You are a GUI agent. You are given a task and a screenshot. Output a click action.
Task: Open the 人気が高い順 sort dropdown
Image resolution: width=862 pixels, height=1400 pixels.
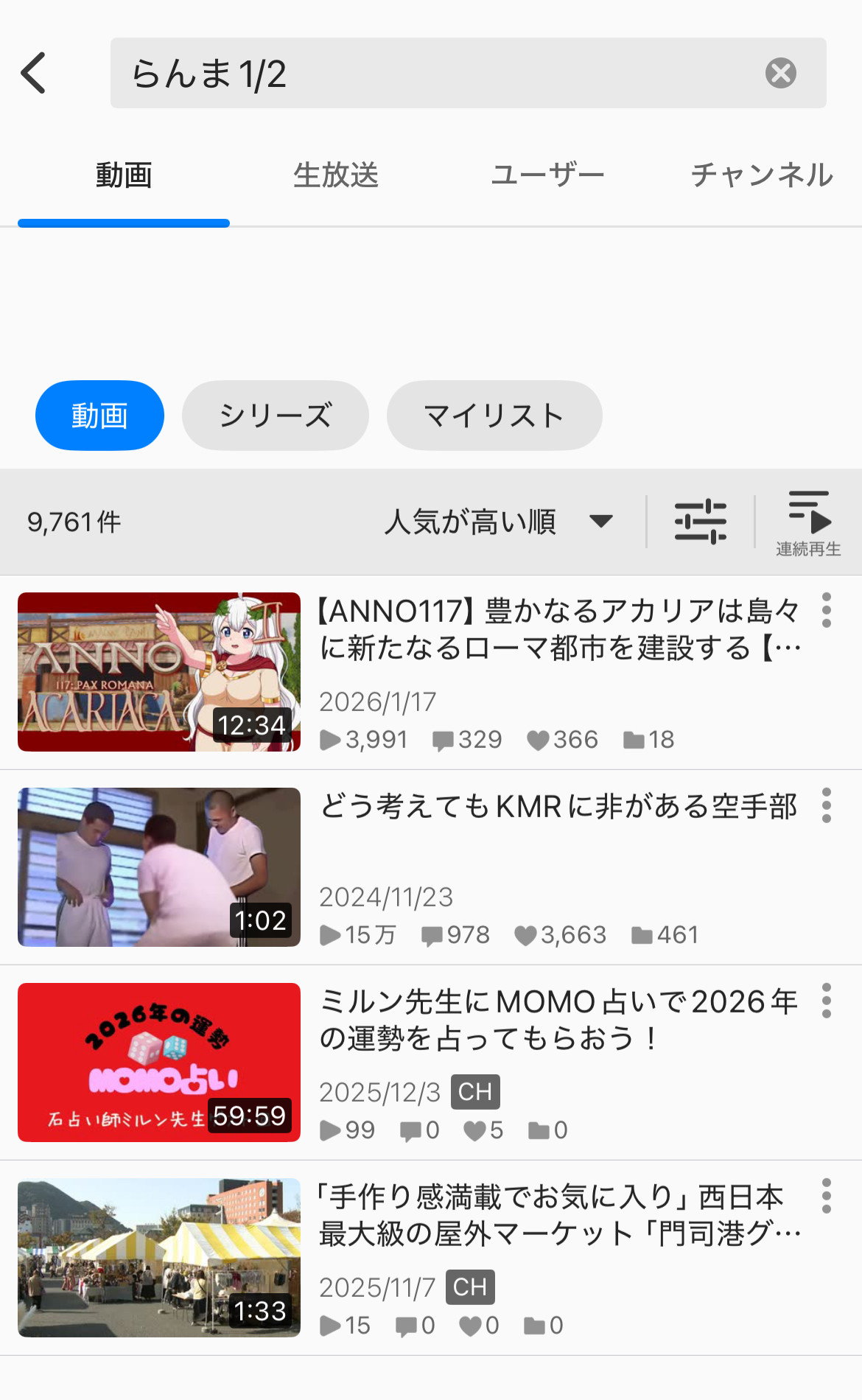click(x=498, y=522)
